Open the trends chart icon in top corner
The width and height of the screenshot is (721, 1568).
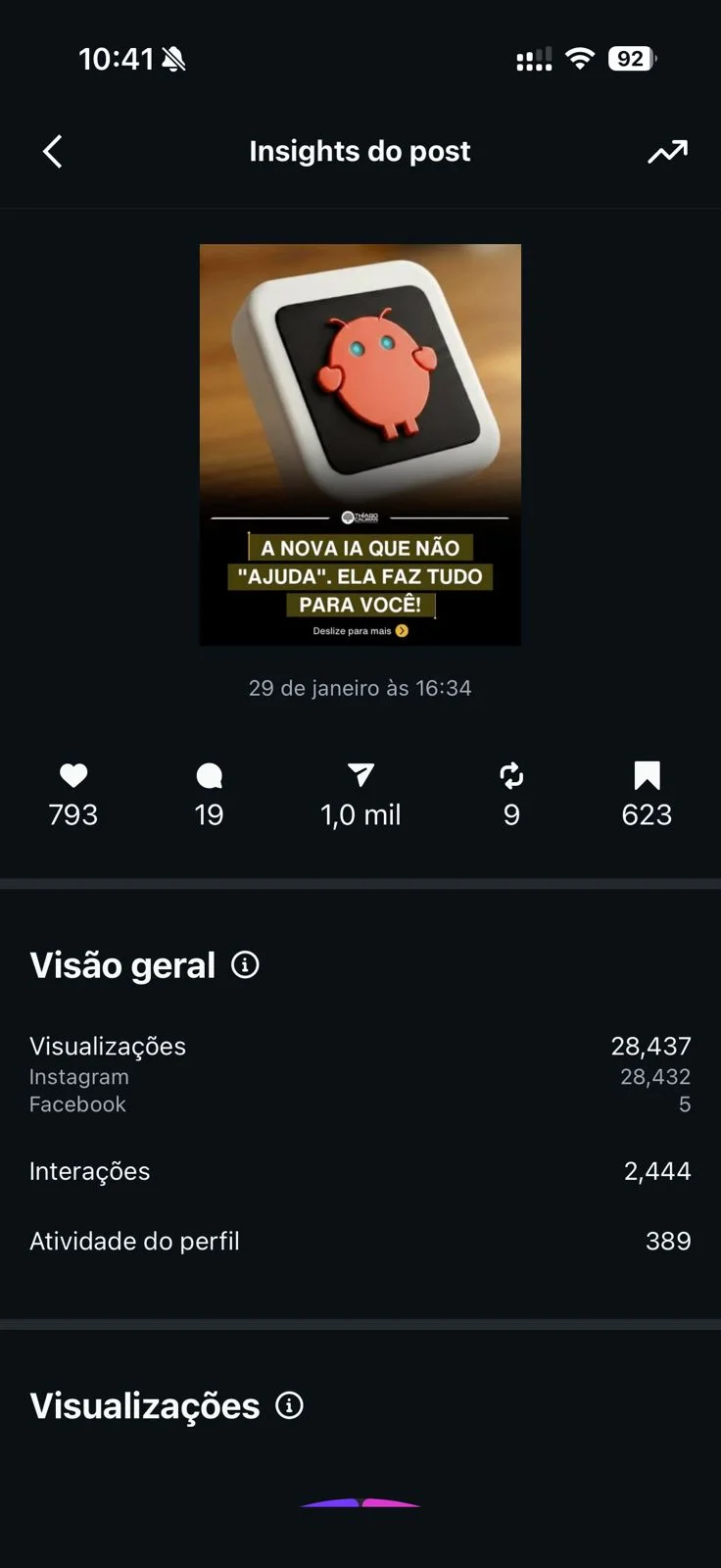[x=667, y=152]
